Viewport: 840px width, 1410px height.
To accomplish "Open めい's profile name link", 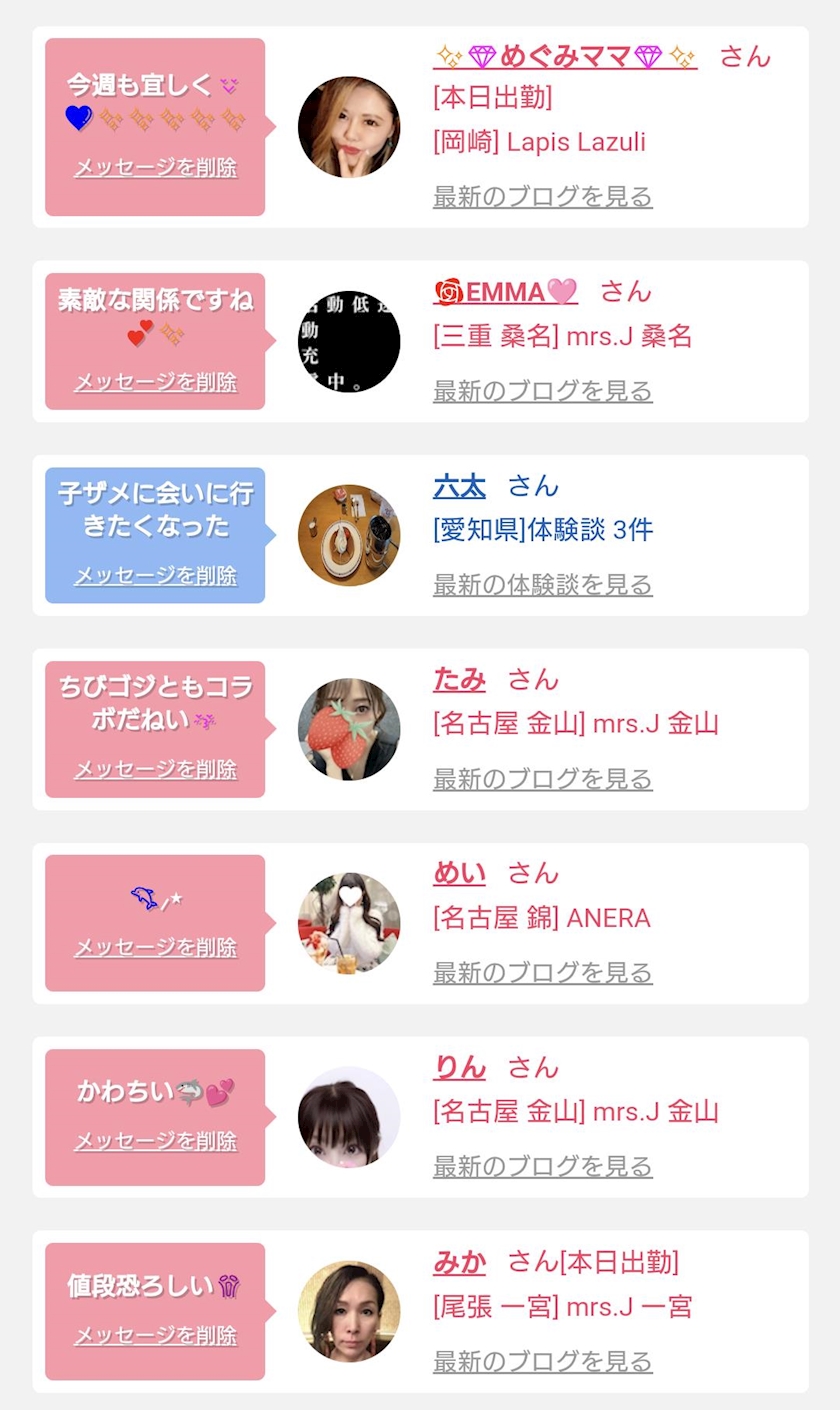I will pos(460,873).
